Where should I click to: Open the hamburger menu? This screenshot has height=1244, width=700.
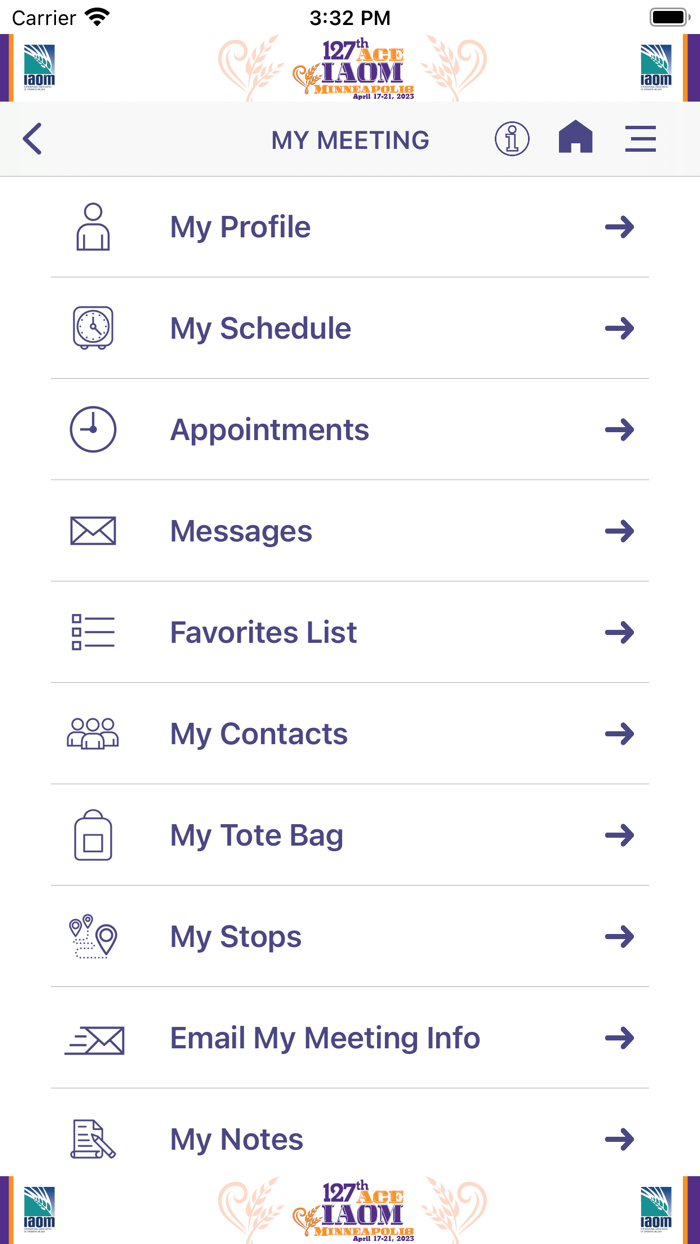(640, 139)
